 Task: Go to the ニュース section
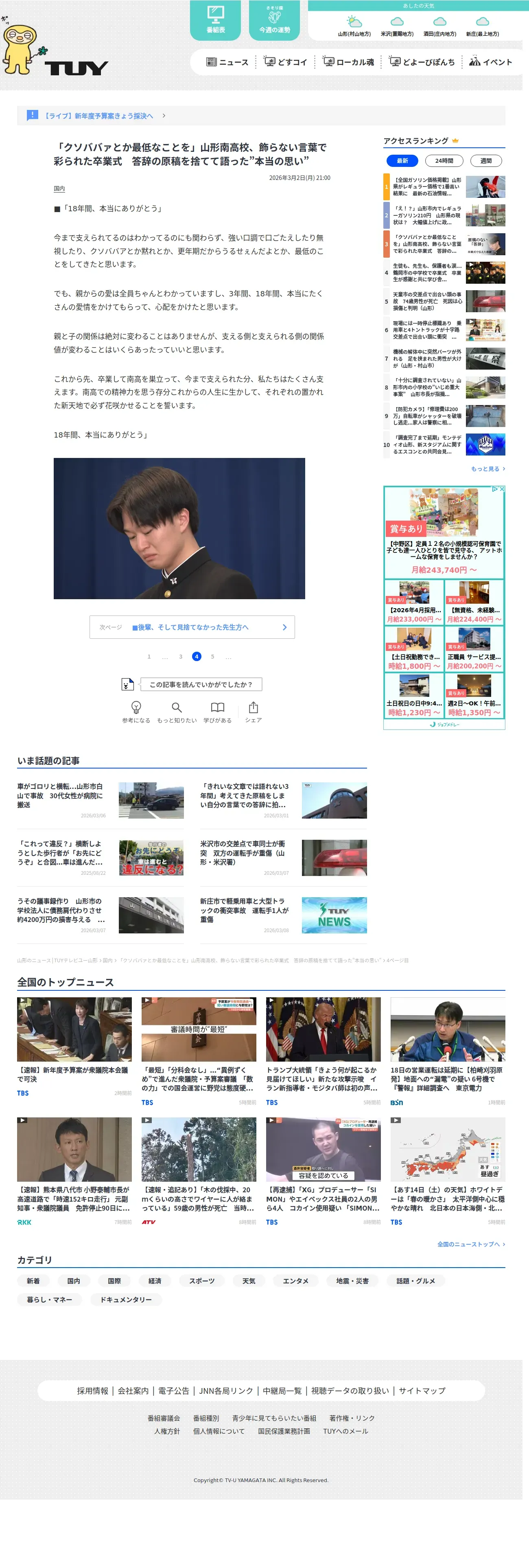pos(227,62)
